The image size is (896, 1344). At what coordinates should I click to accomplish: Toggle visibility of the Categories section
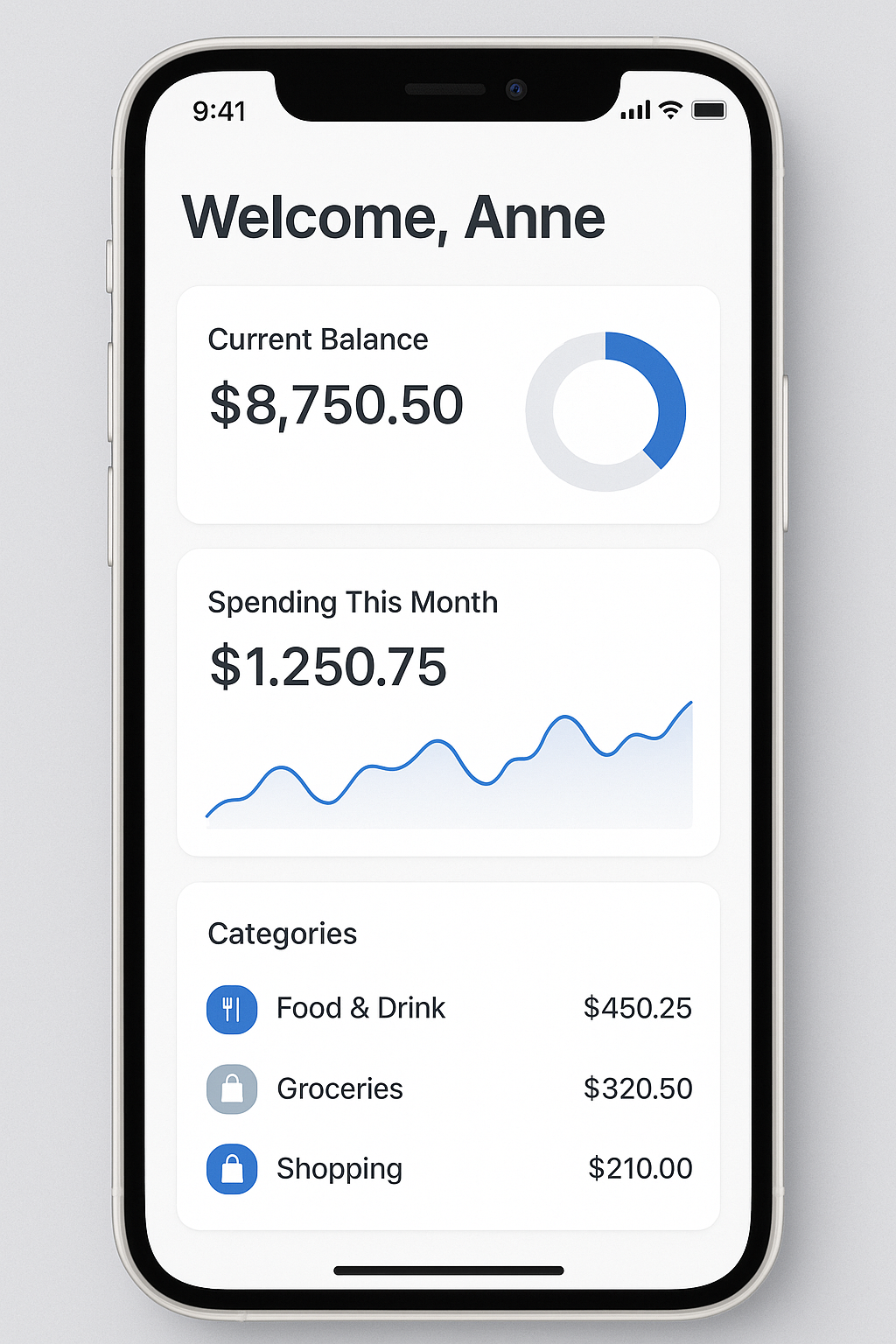coord(448,1050)
